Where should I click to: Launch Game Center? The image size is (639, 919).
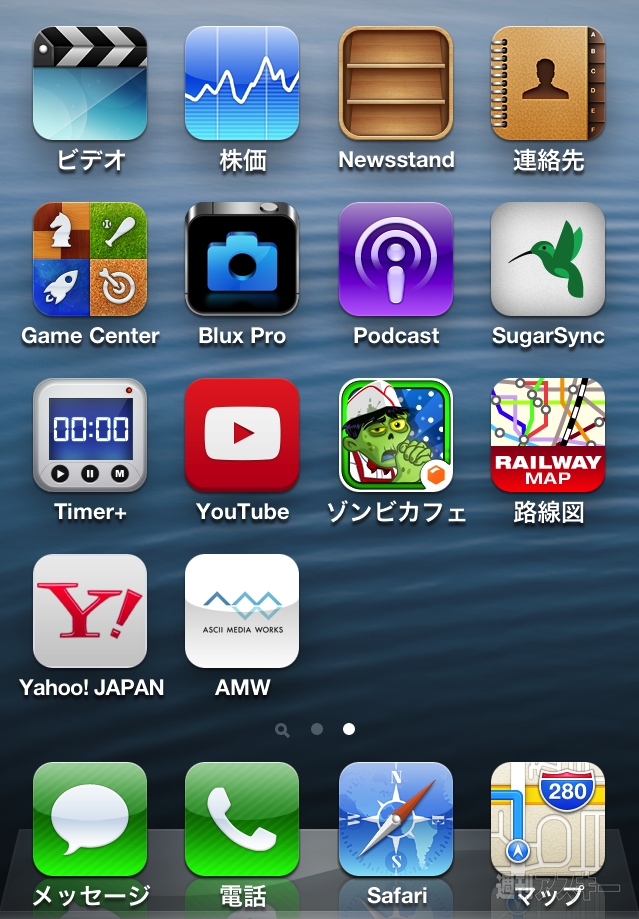[90, 259]
